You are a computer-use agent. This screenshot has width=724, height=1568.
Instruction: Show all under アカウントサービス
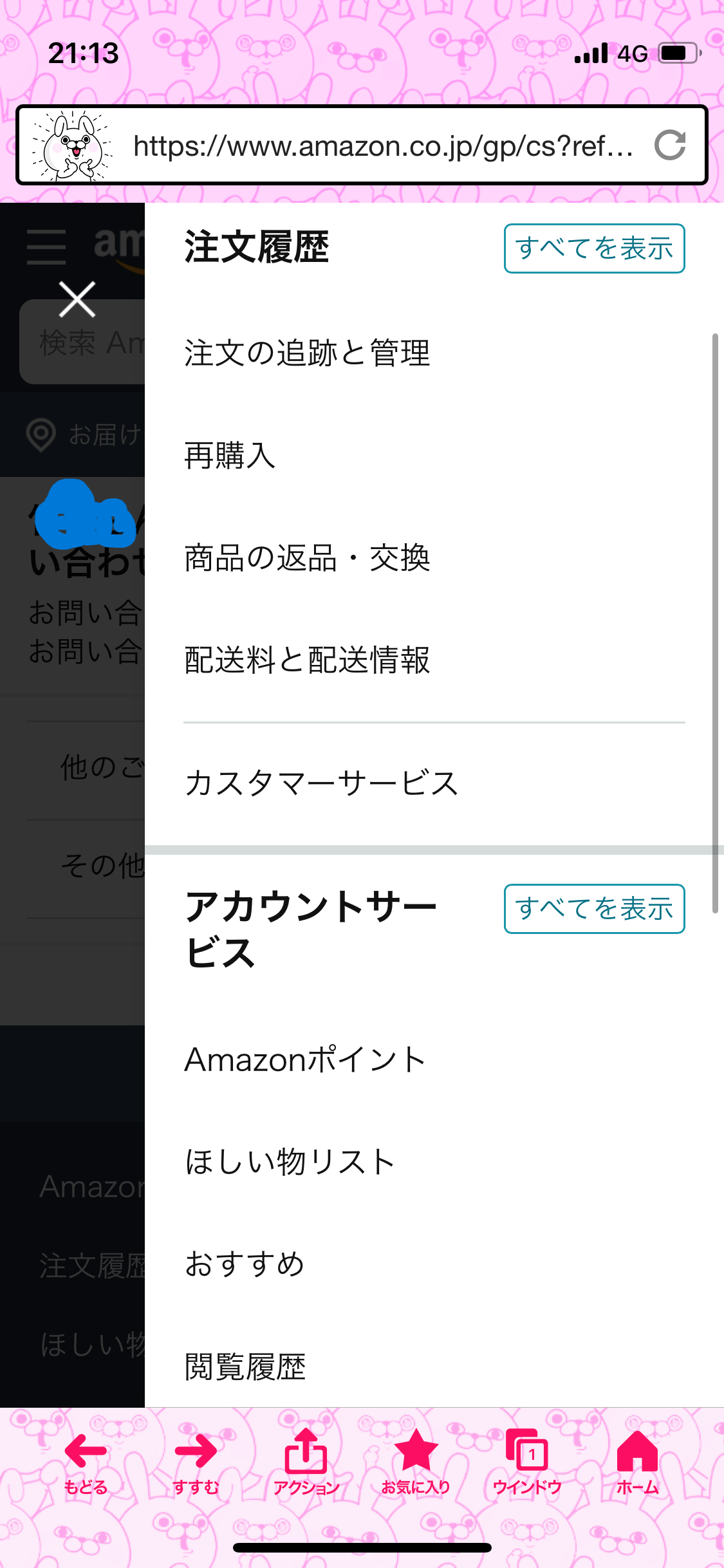pyautogui.click(x=594, y=909)
